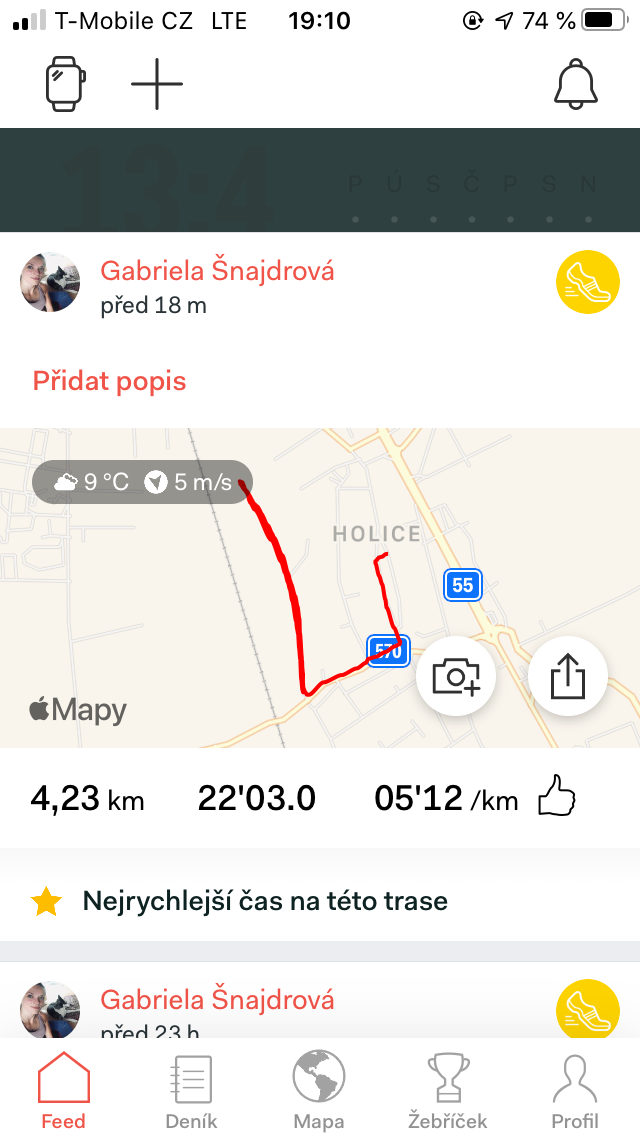Open Nejrychlejší čas na této trase row

(x=320, y=901)
